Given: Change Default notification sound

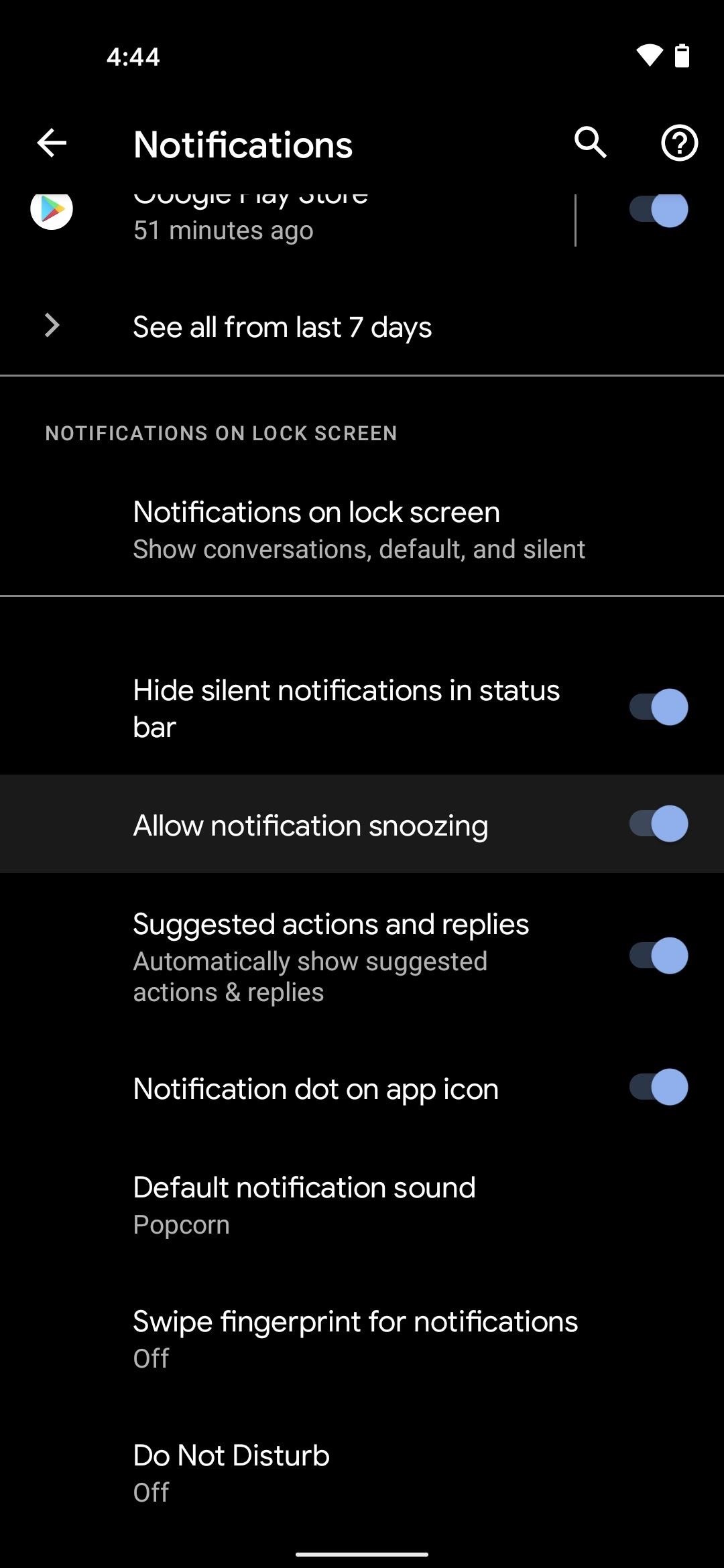Looking at the screenshot, I should (304, 1204).
